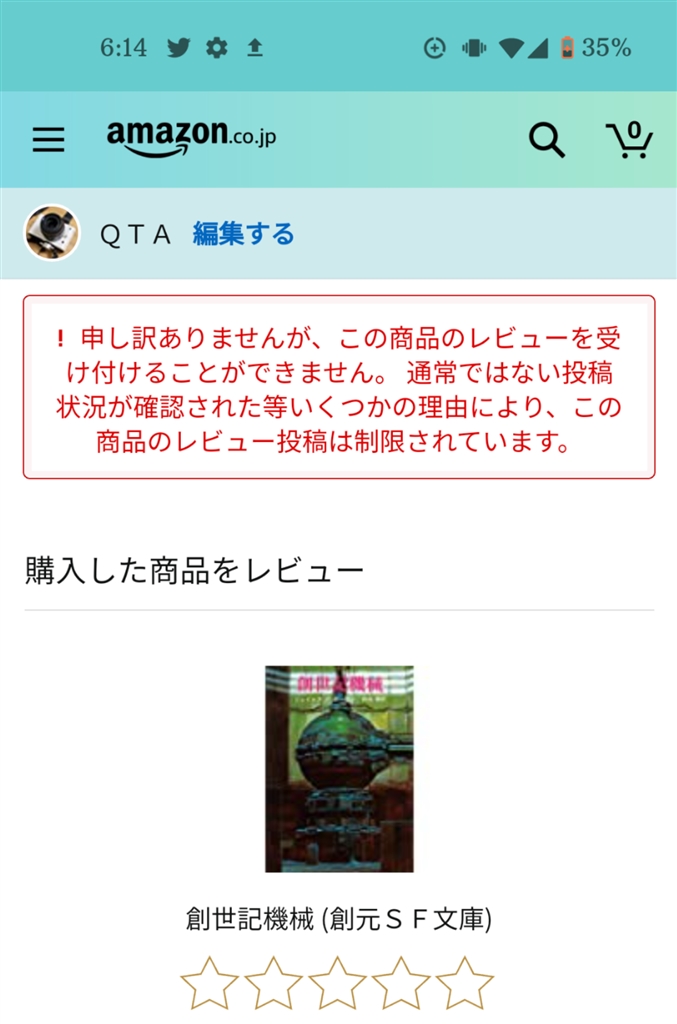Open the search magnifier icon

click(x=546, y=140)
